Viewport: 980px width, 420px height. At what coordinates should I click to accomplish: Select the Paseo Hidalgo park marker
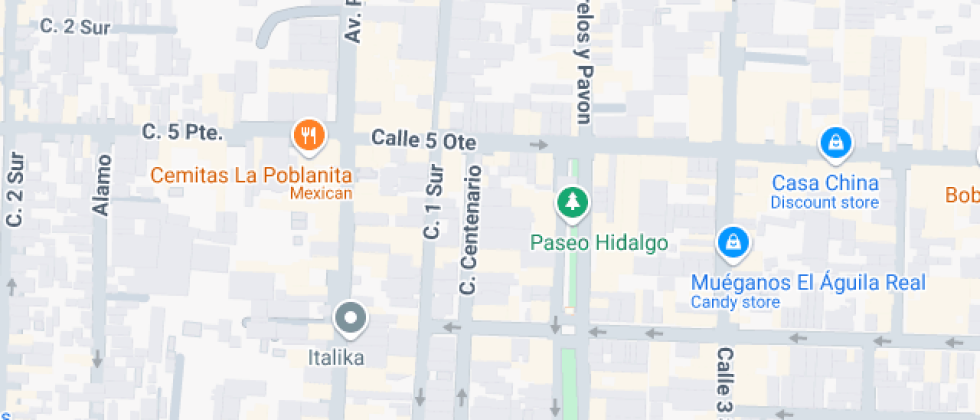point(573,203)
